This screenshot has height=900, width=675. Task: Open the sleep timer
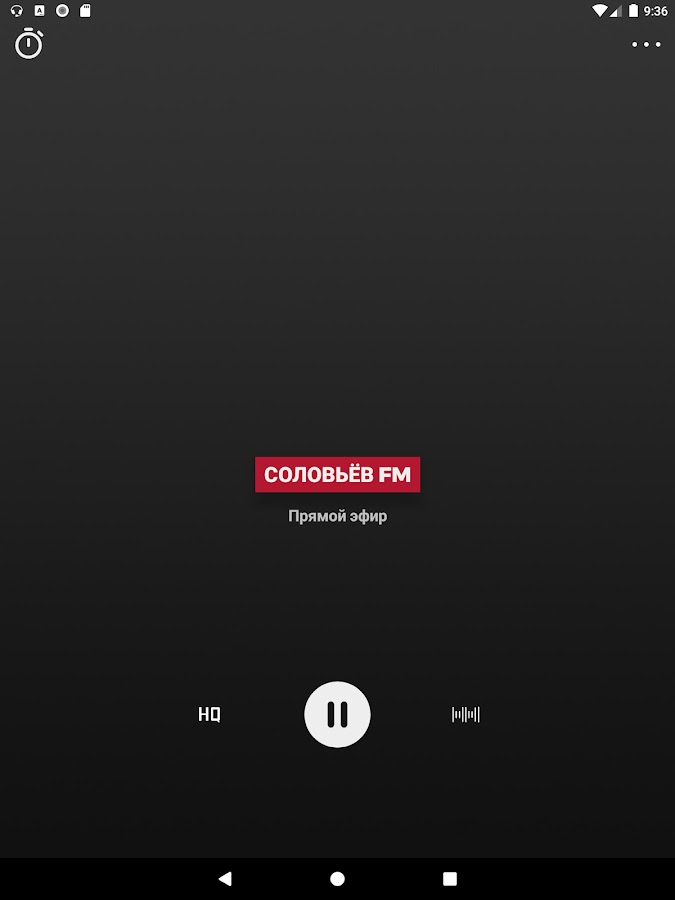pyautogui.click(x=29, y=44)
